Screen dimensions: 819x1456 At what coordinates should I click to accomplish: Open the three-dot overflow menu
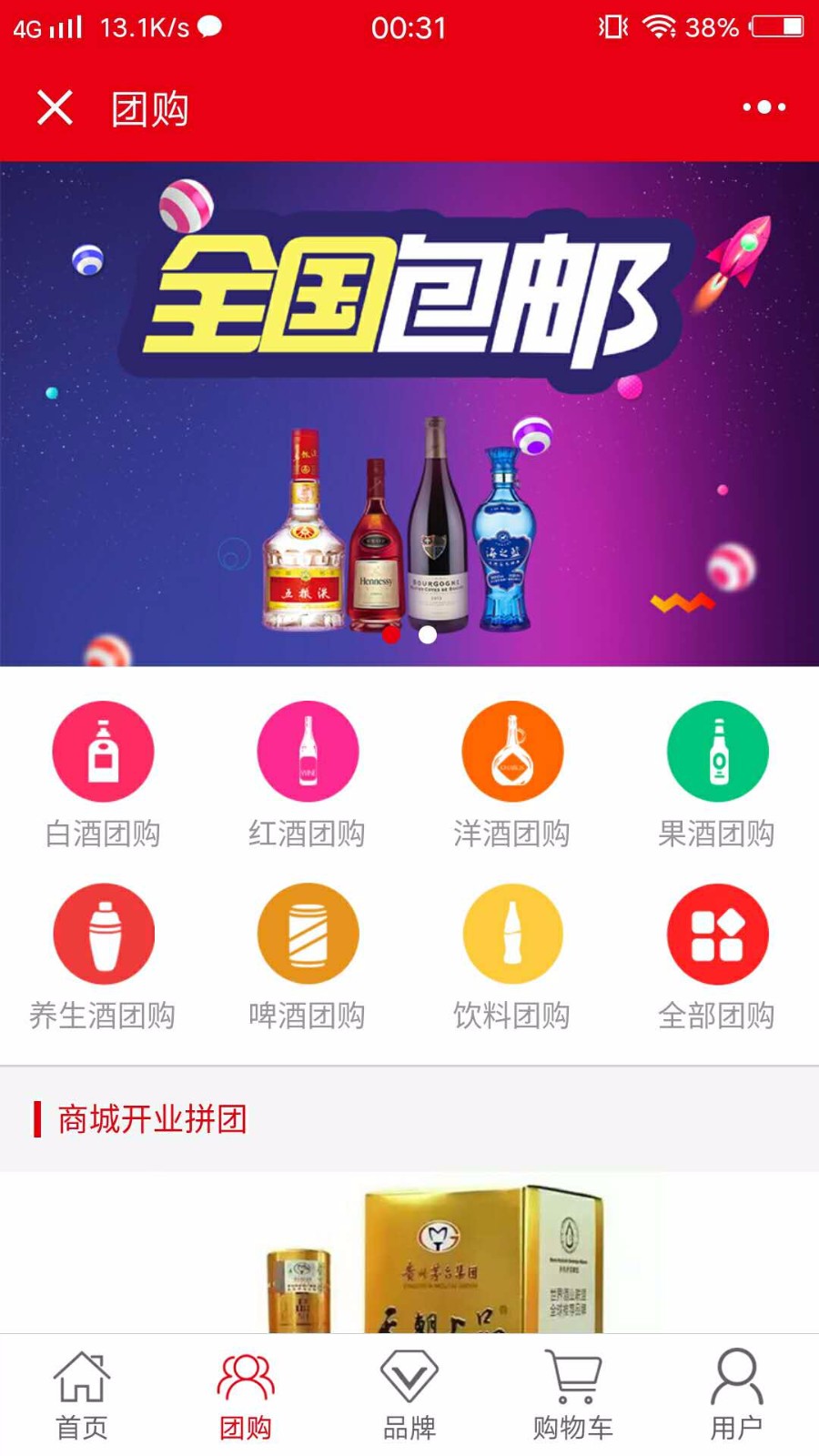tap(764, 107)
